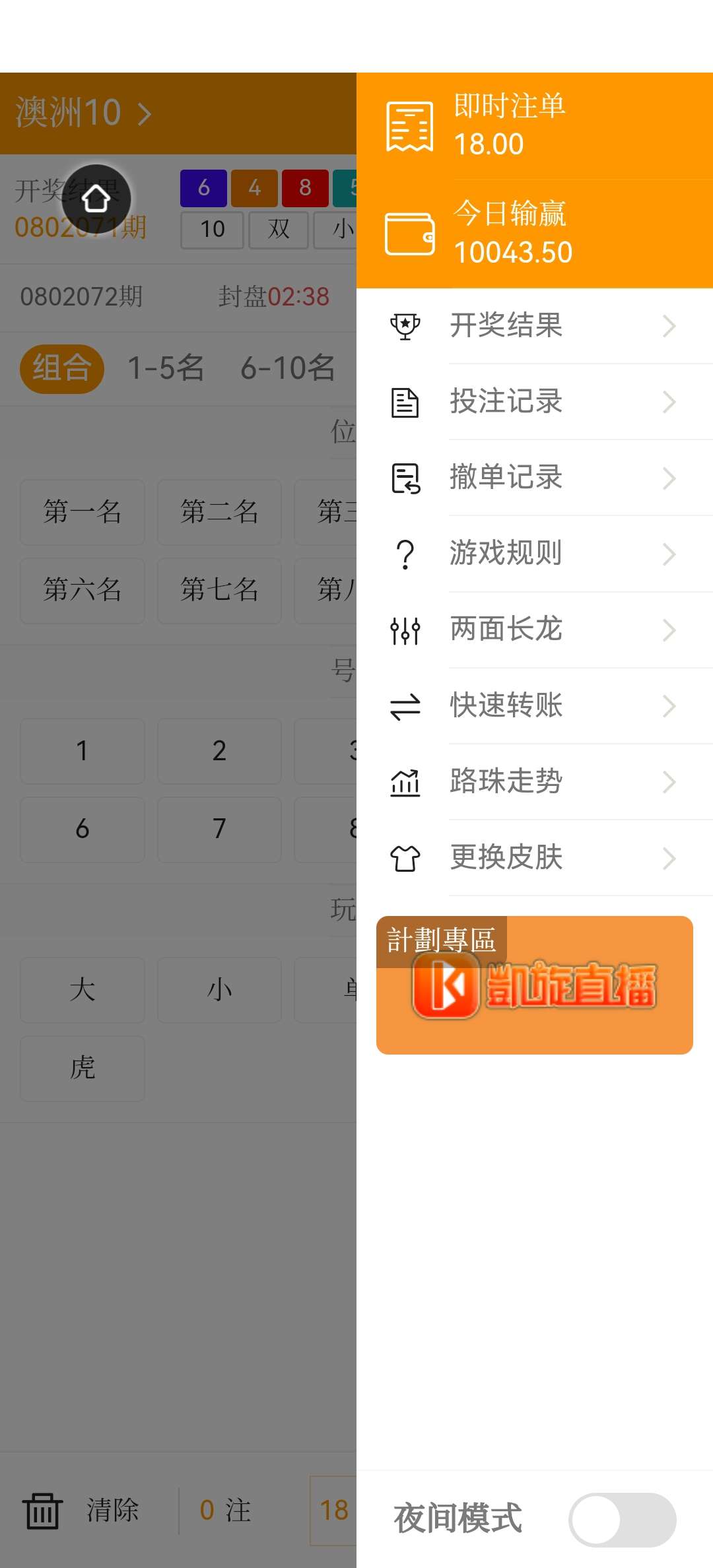This screenshot has width=713, height=1568.
Task: Open 更换皮肤 skin changer
Action: pos(533,858)
